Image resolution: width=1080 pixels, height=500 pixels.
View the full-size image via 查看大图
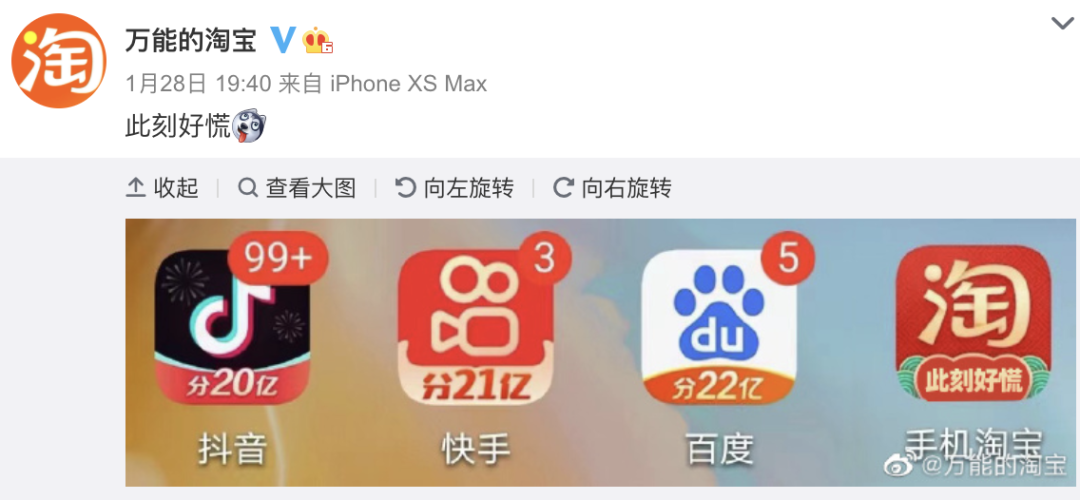click(297, 187)
